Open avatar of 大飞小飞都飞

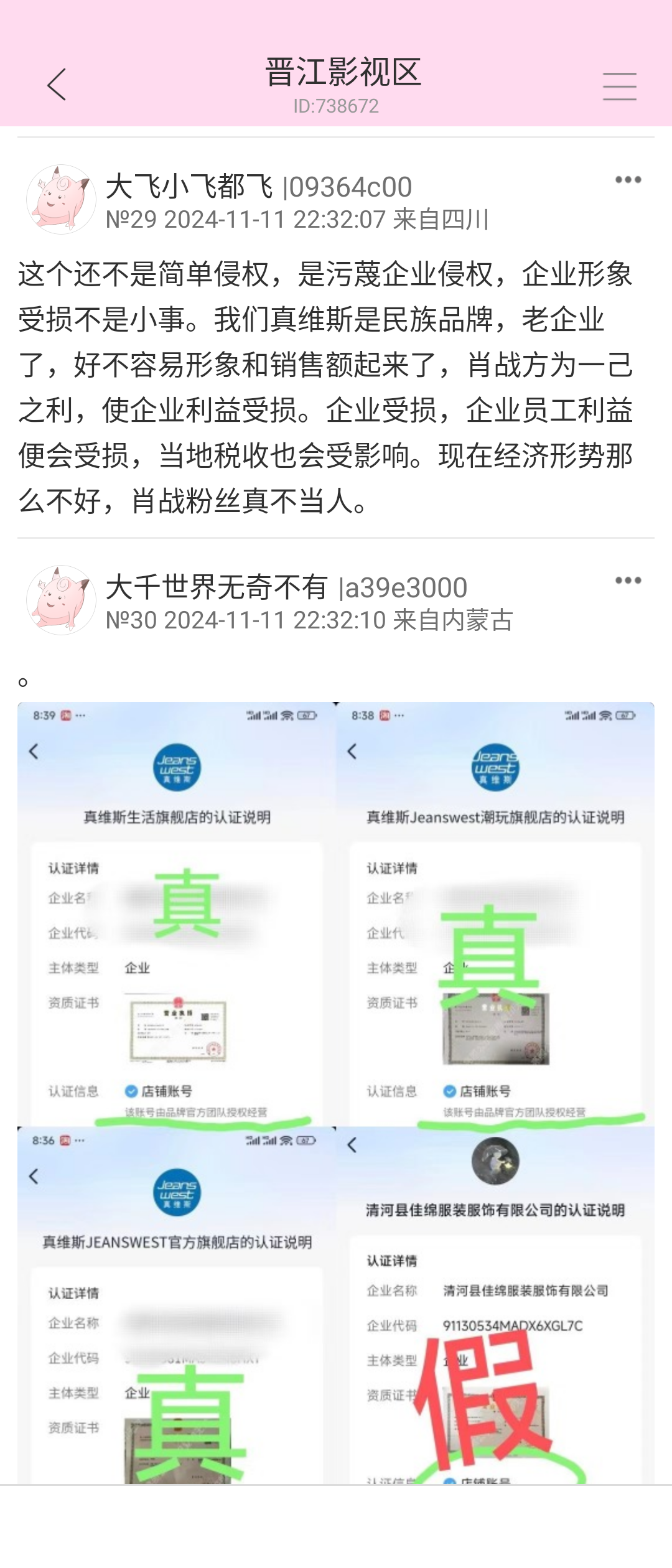[61, 200]
